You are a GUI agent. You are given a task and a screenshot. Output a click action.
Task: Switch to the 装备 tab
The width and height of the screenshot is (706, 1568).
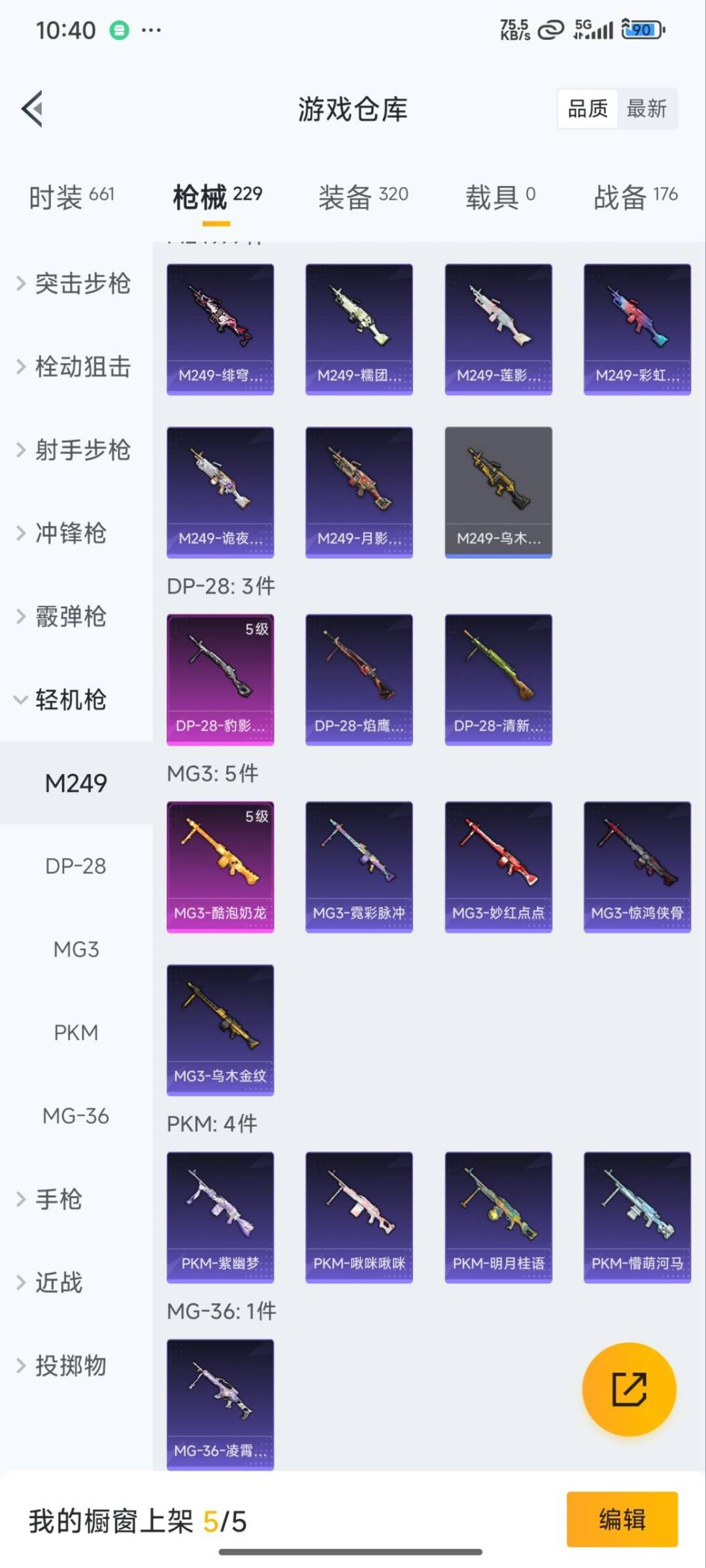363,197
